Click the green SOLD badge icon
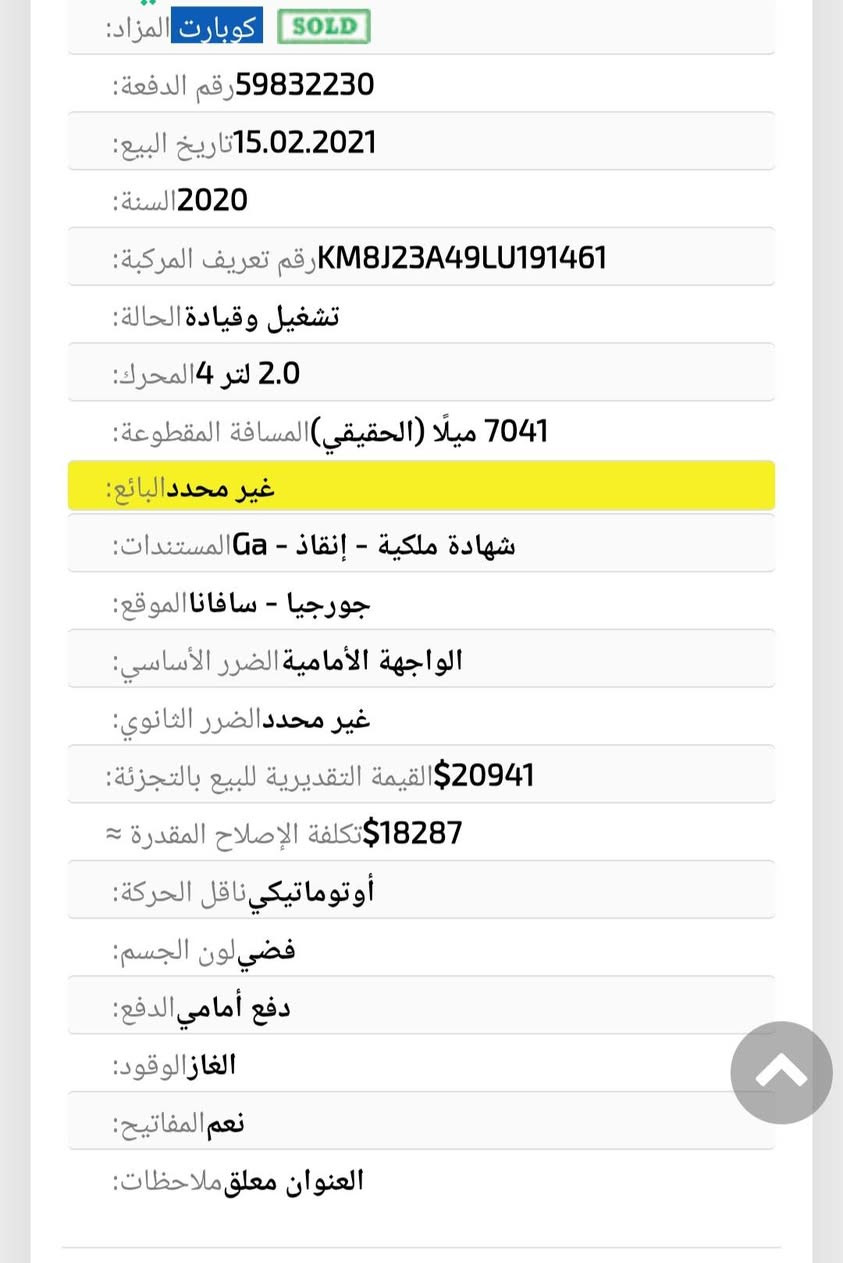Image resolution: width=843 pixels, height=1263 pixels. coord(322,27)
